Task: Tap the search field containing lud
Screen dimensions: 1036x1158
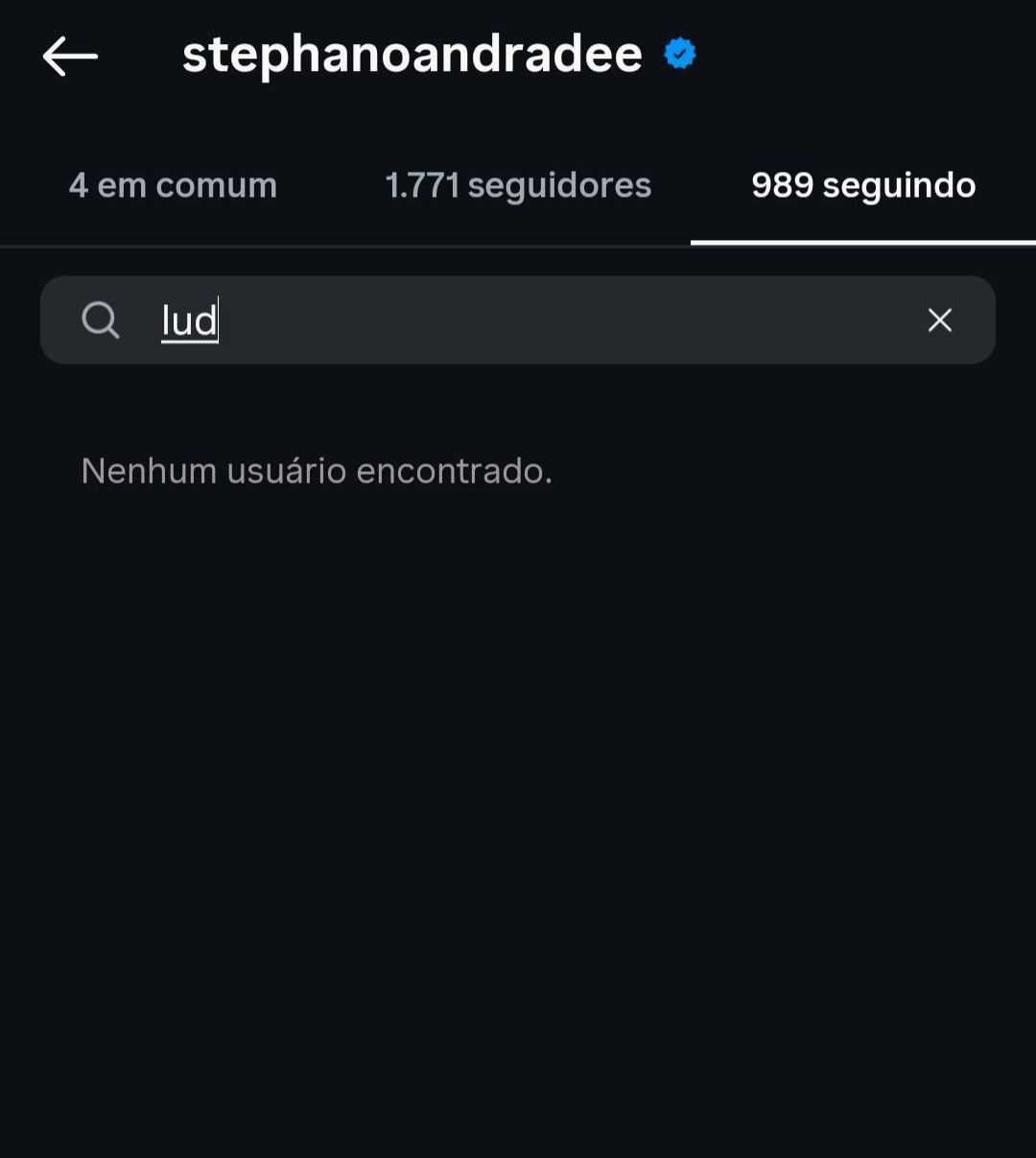Action: coord(518,319)
